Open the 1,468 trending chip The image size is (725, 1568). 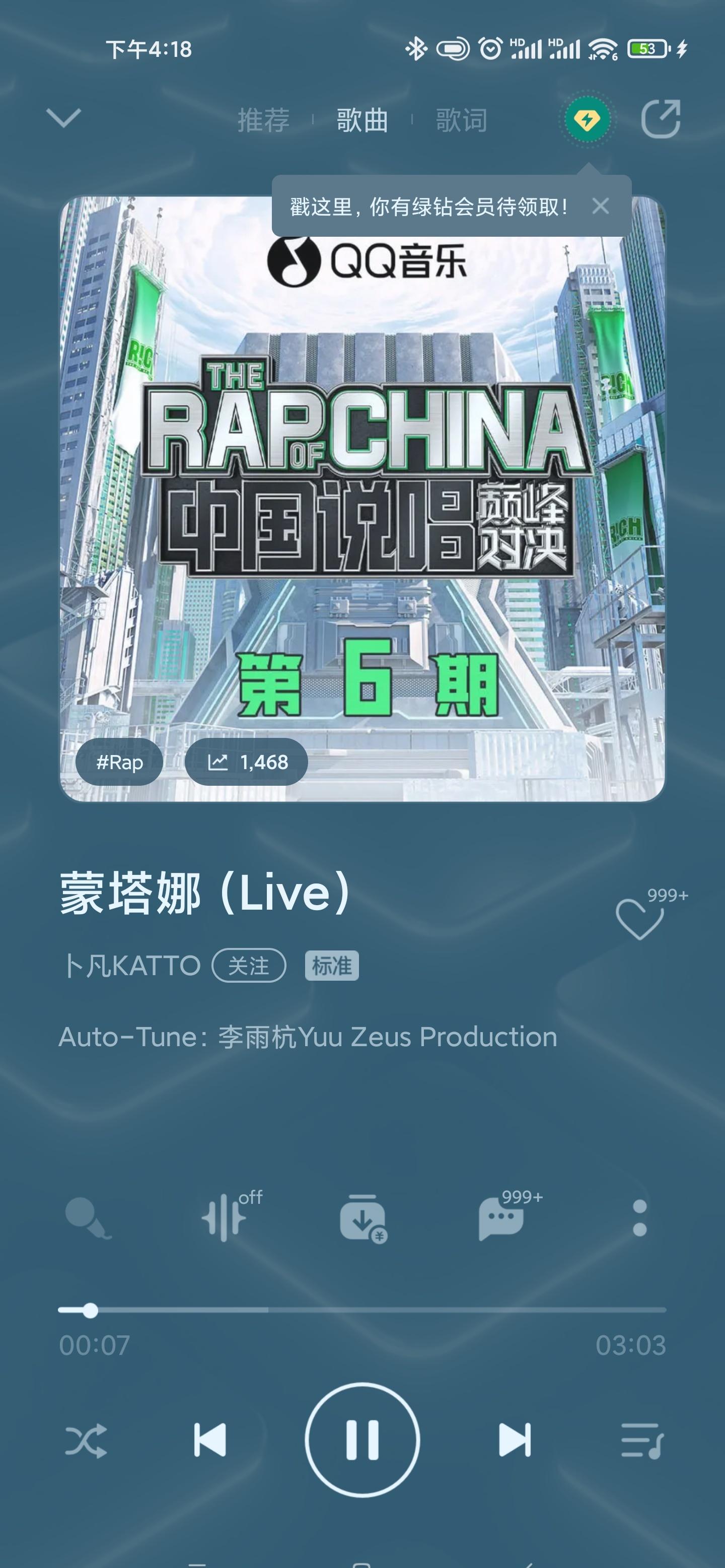coord(246,762)
